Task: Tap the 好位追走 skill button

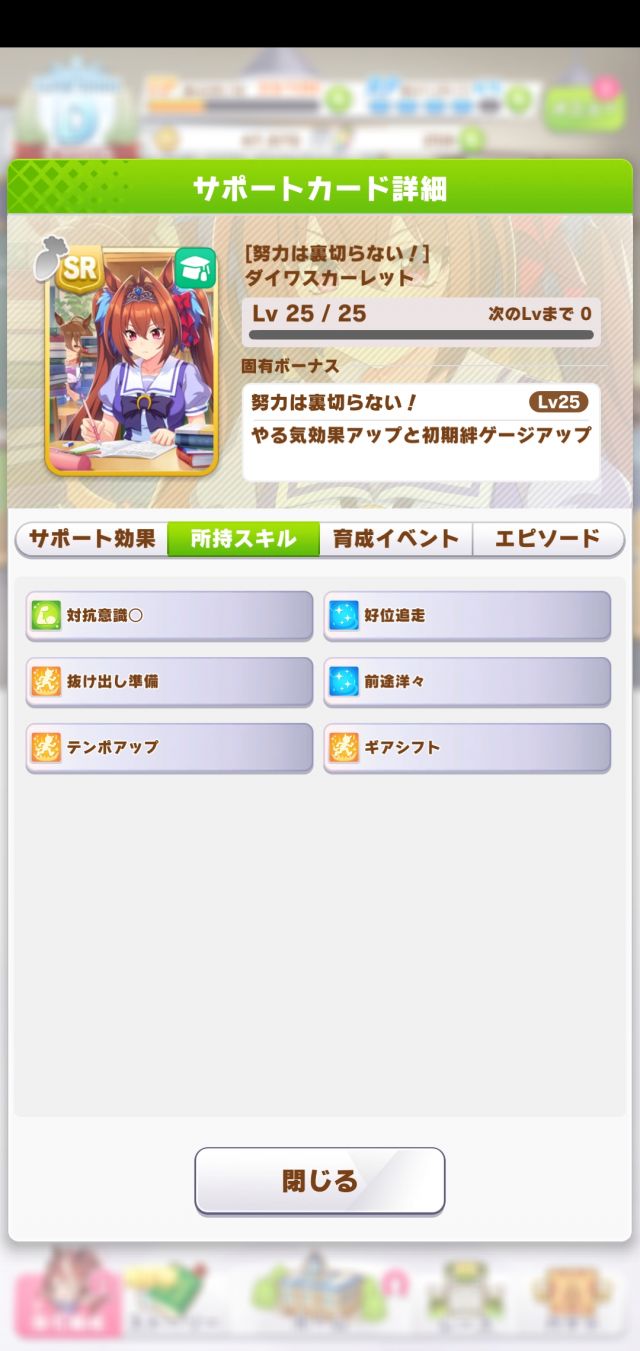Action: [x=467, y=616]
